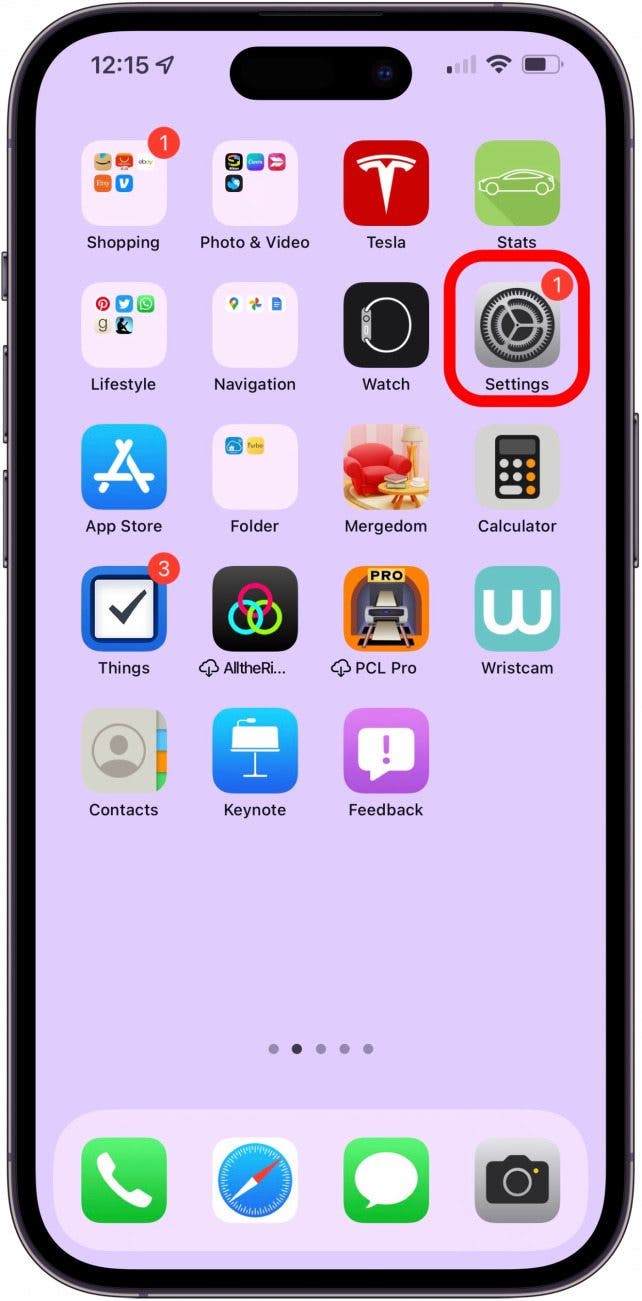
Task: Open the Wristcam app
Action: 517,609
